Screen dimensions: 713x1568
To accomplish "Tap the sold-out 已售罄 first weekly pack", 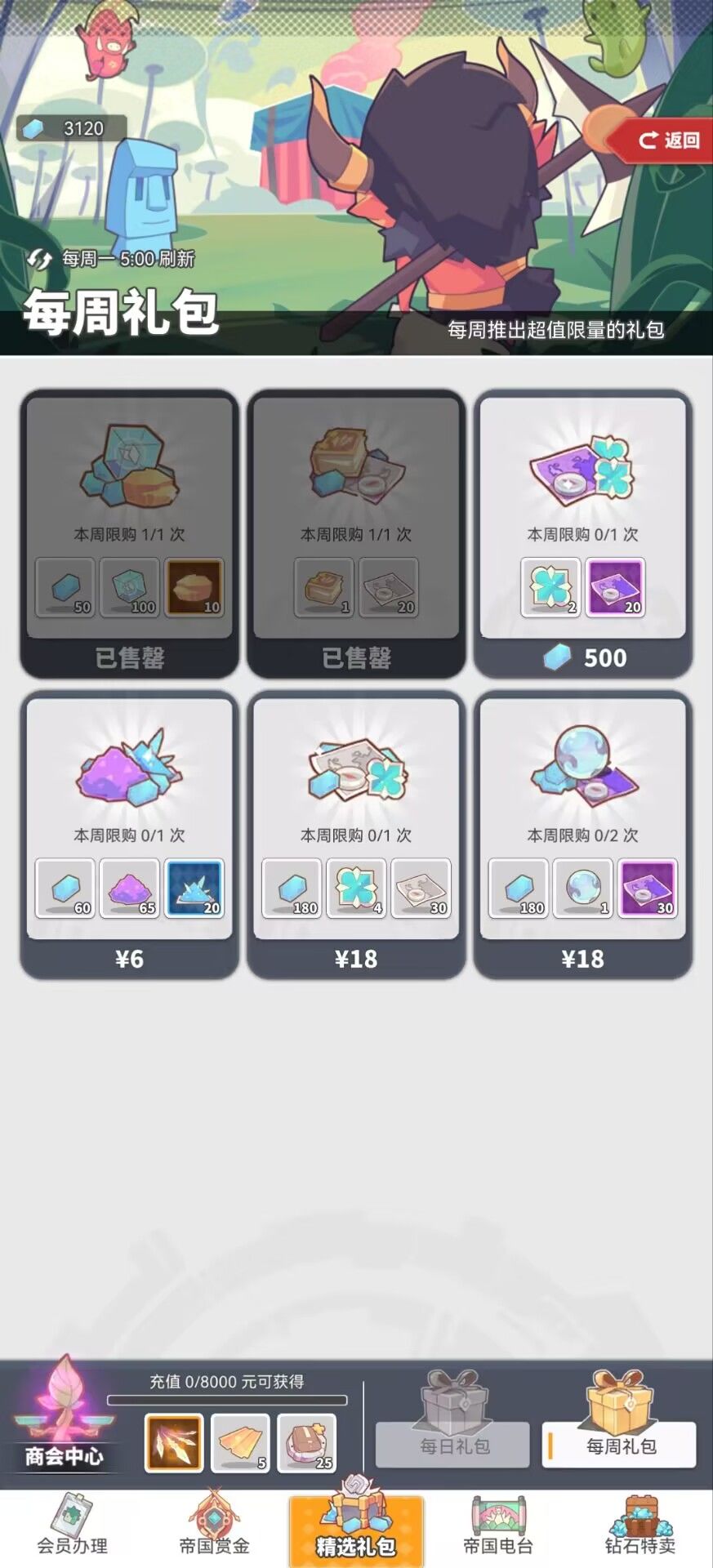I will [x=129, y=657].
